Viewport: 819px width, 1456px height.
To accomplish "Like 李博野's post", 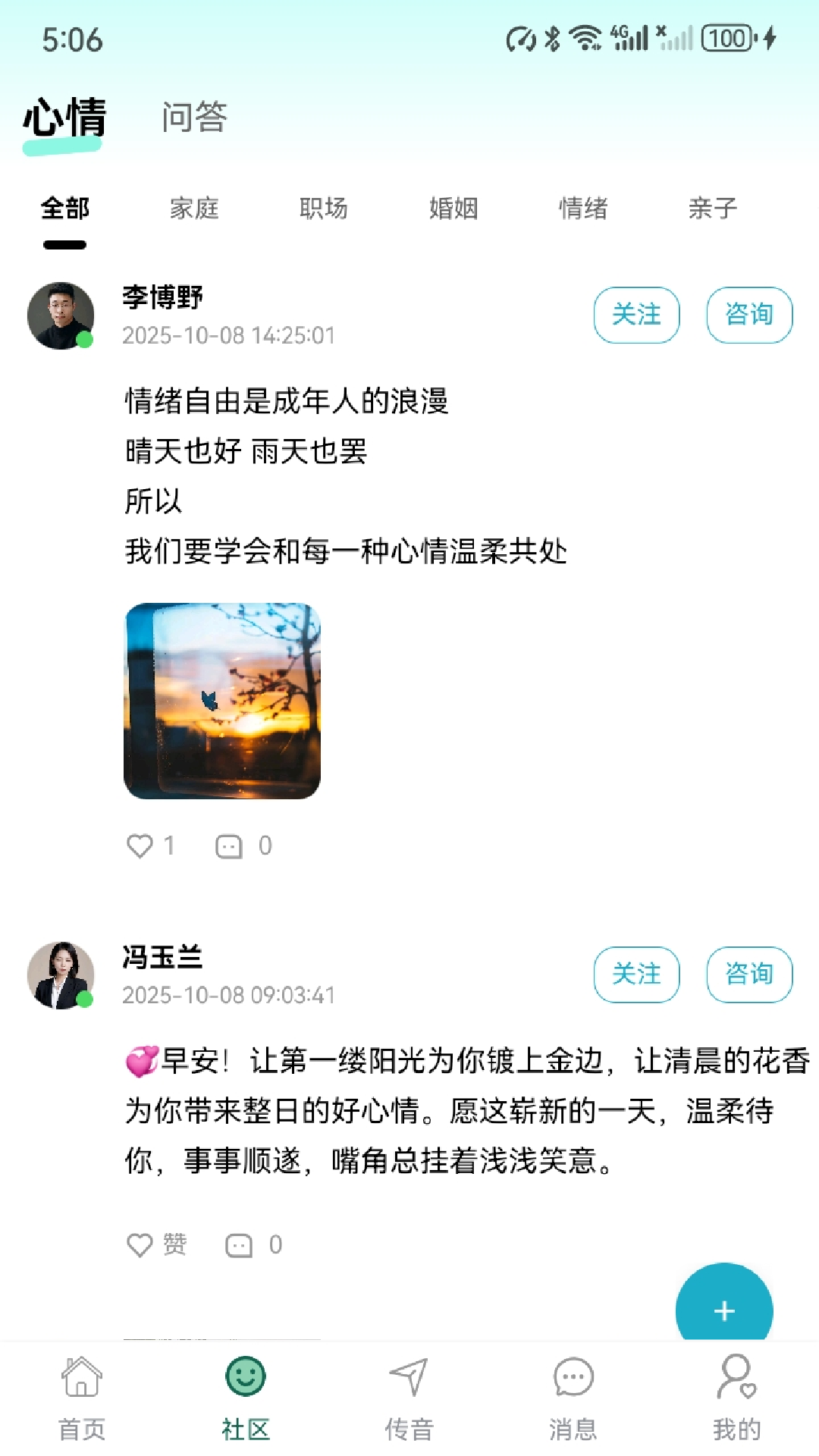I will pos(140,846).
